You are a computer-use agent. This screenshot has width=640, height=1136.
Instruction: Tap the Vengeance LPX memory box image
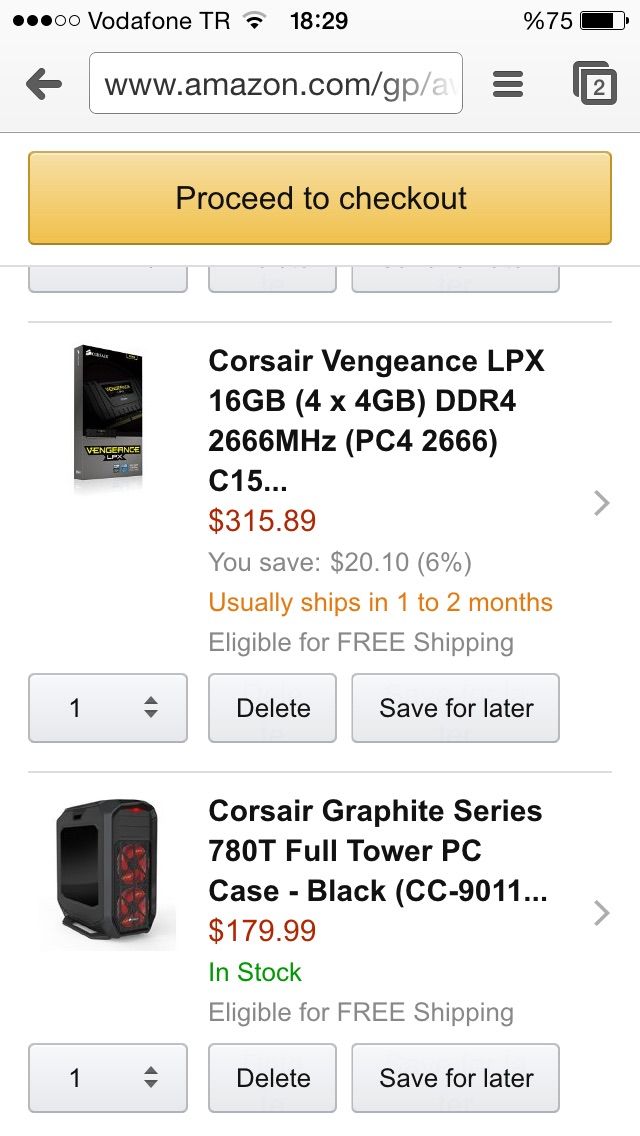108,418
